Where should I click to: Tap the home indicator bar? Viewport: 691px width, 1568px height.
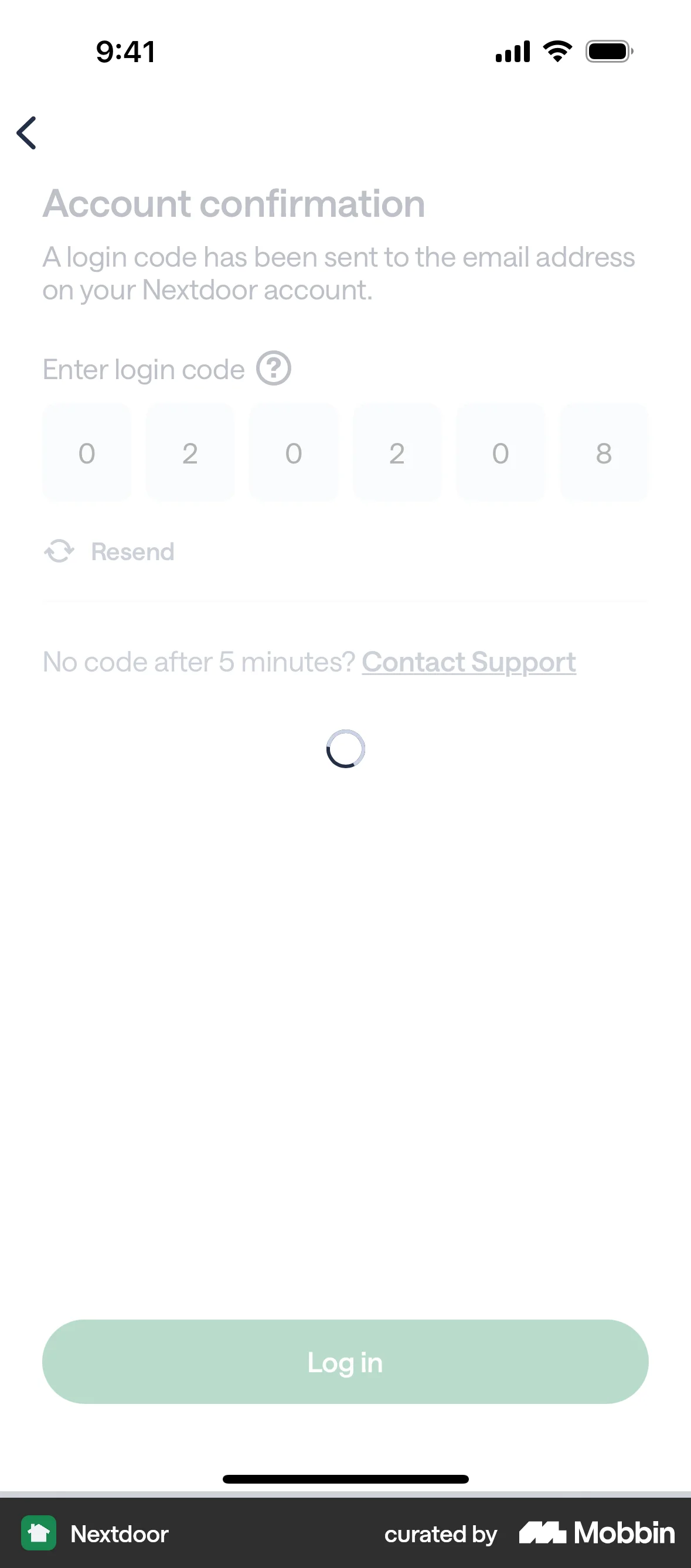[x=345, y=1479]
